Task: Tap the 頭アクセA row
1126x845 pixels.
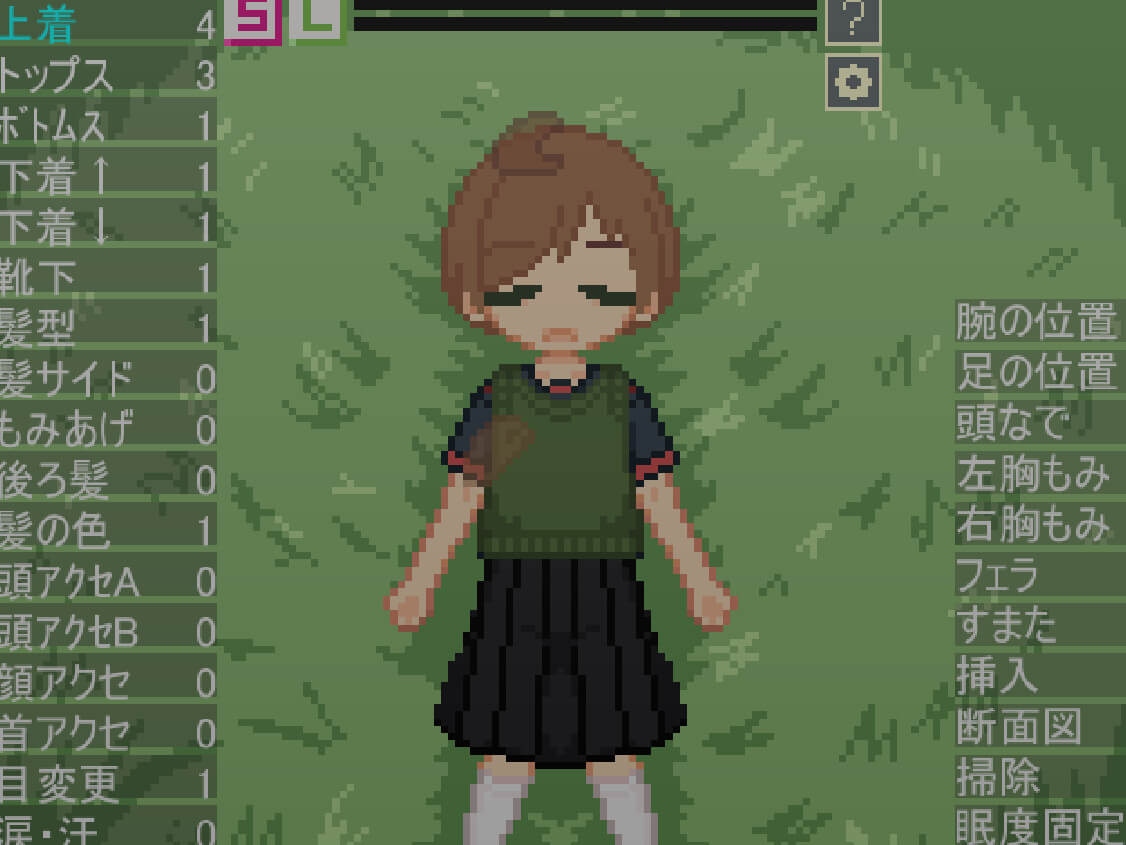Action: pyautogui.click(x=107, y=582)
